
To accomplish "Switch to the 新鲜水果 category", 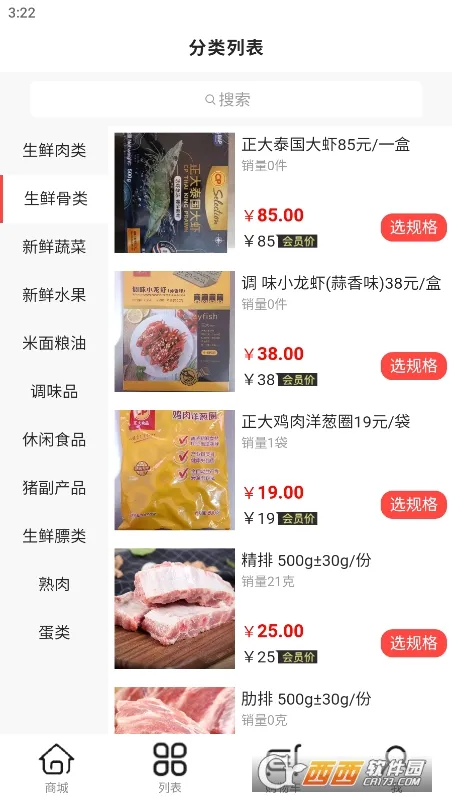I will 54,295.
